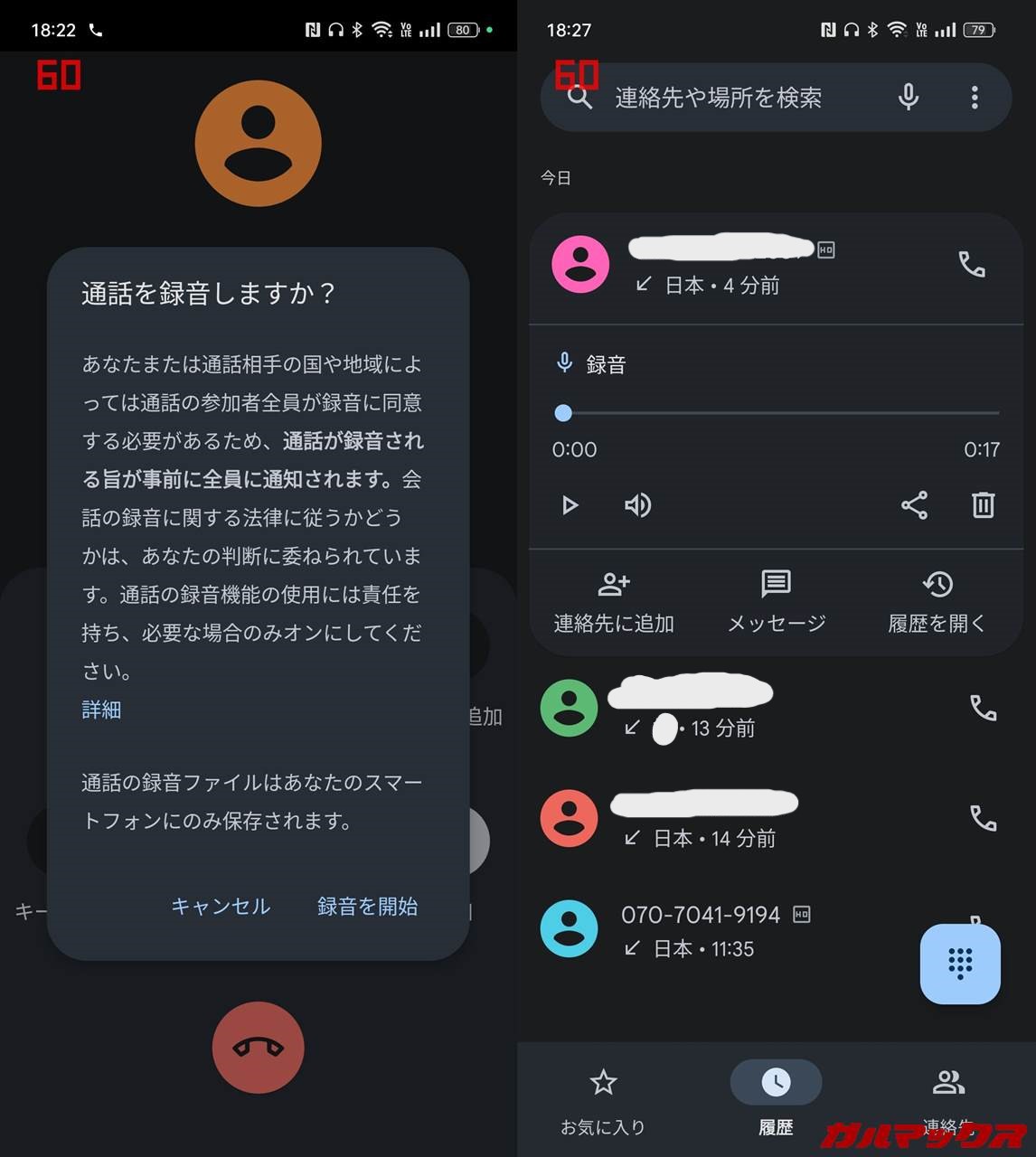Confirm with 録音を開始
1036x1157 pixels.
click(x=367, y=907)
